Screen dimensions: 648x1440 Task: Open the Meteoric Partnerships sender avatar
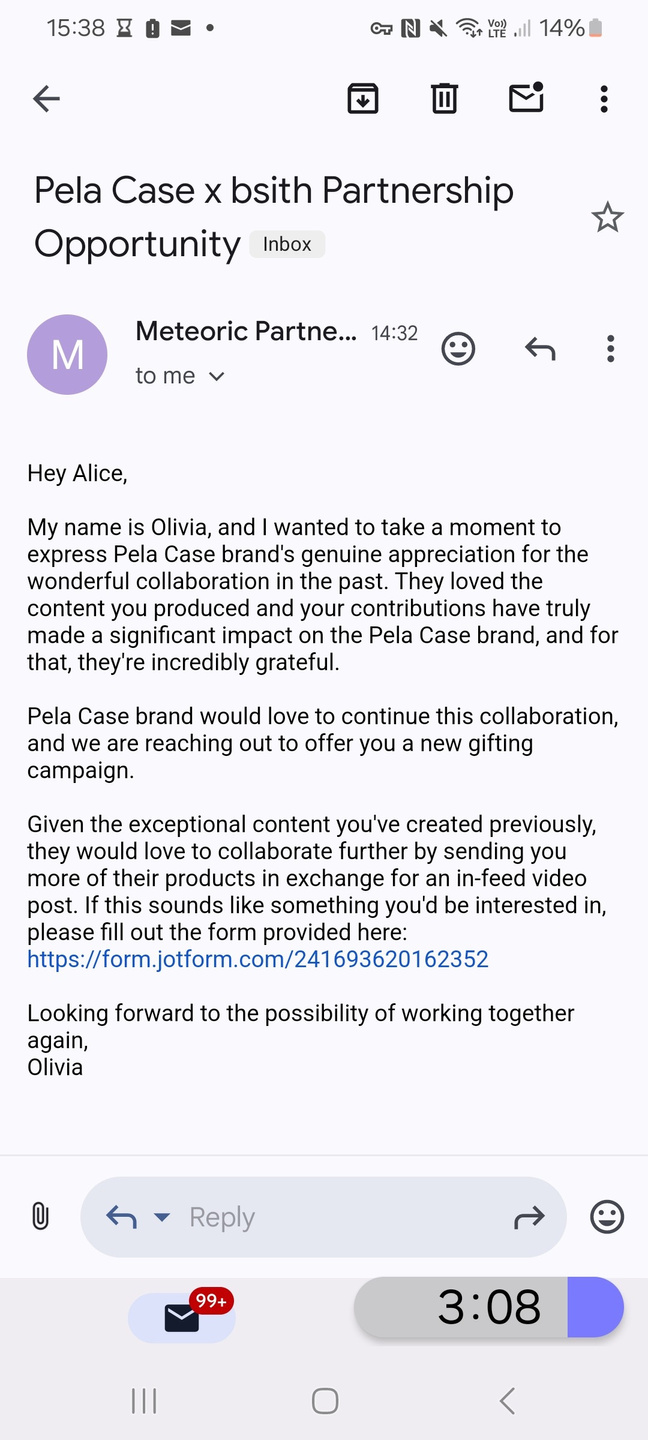[x=67, y=354]
